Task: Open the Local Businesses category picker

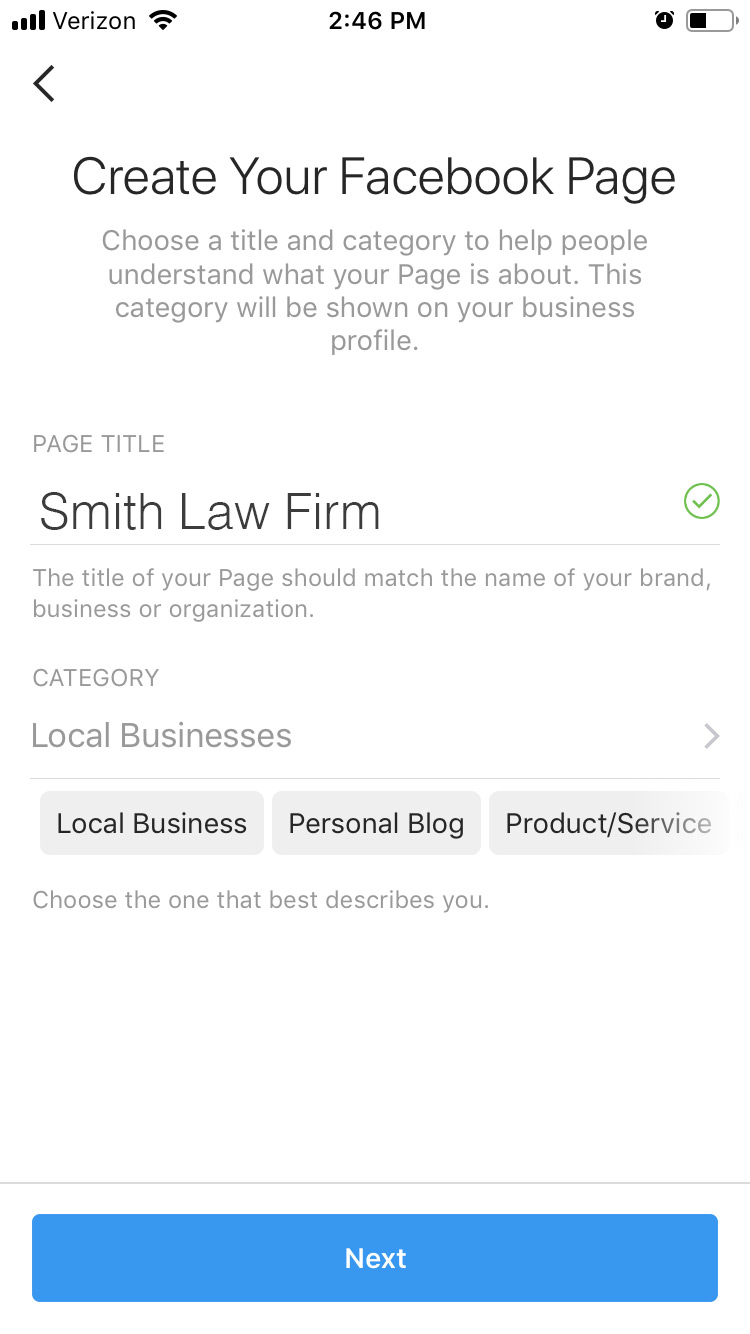Action: click(x=374, y=736)
